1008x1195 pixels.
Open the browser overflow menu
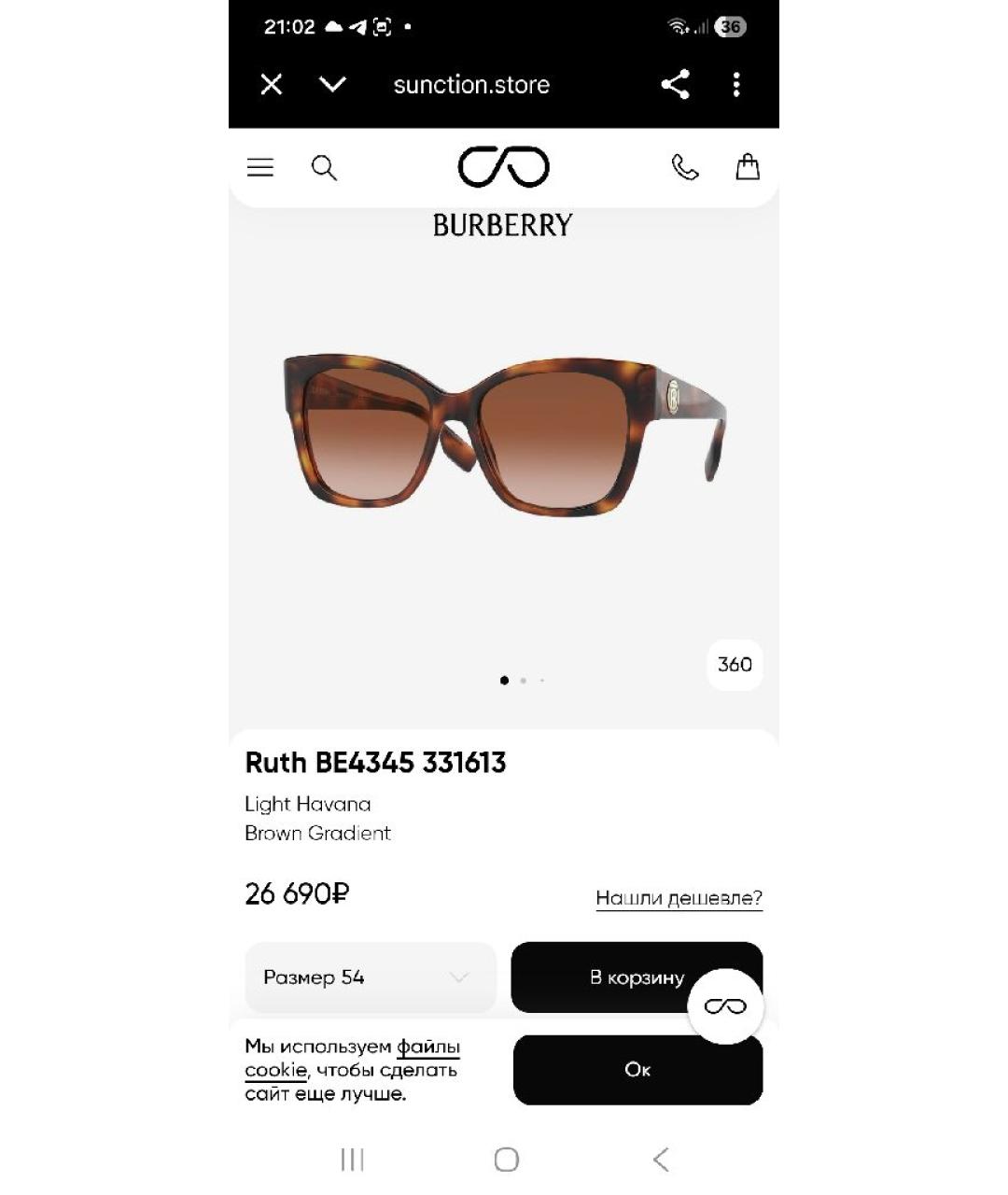click(x=736, y=85)
